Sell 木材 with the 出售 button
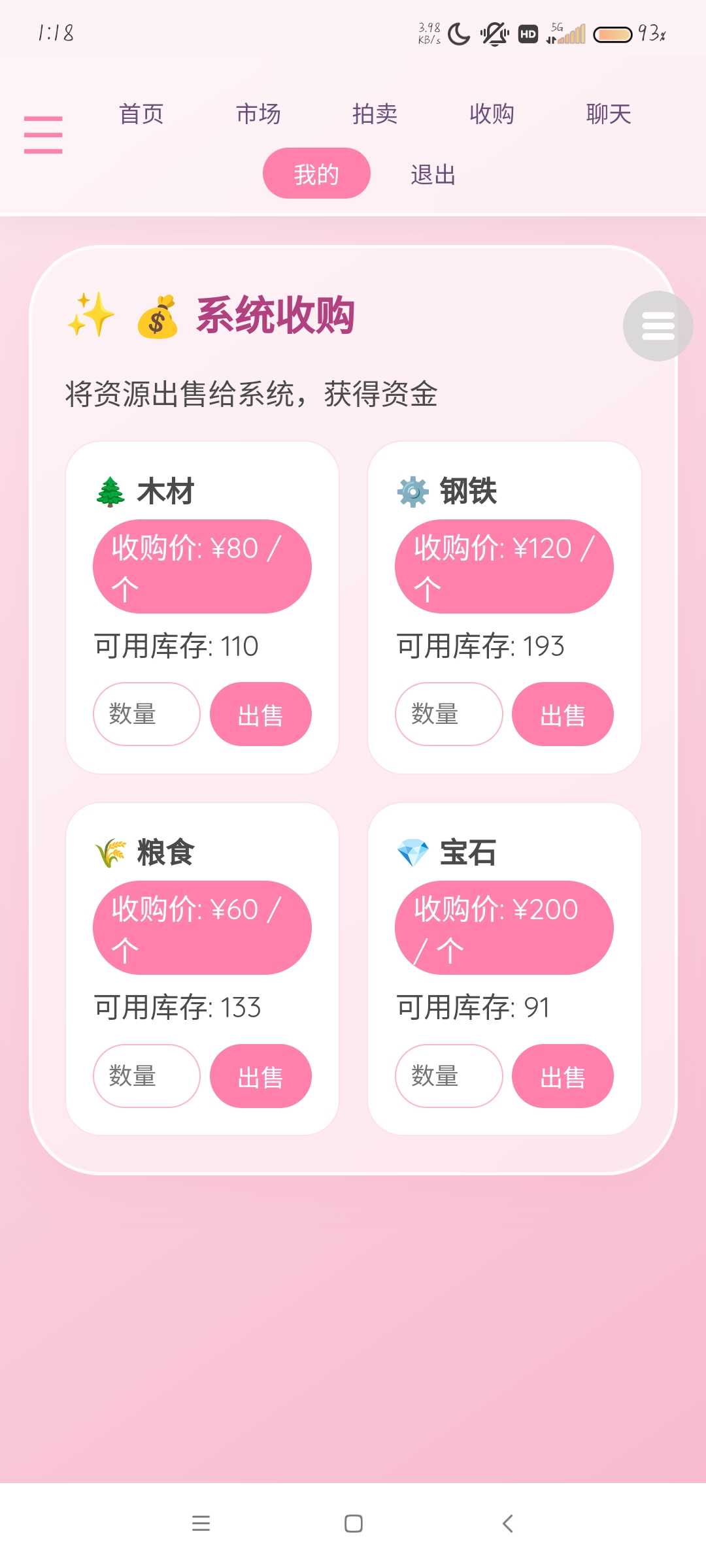The image size is (706, 1568). pos(260,715)
